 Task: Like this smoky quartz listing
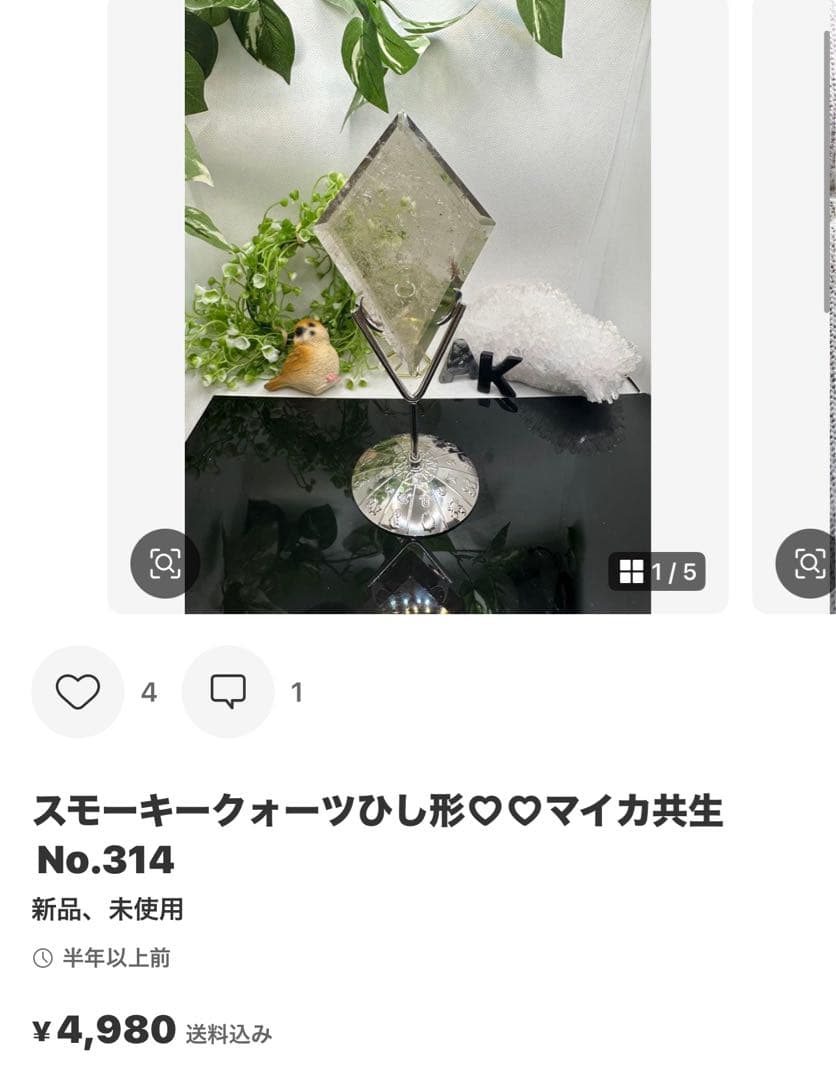click(78, 692)
